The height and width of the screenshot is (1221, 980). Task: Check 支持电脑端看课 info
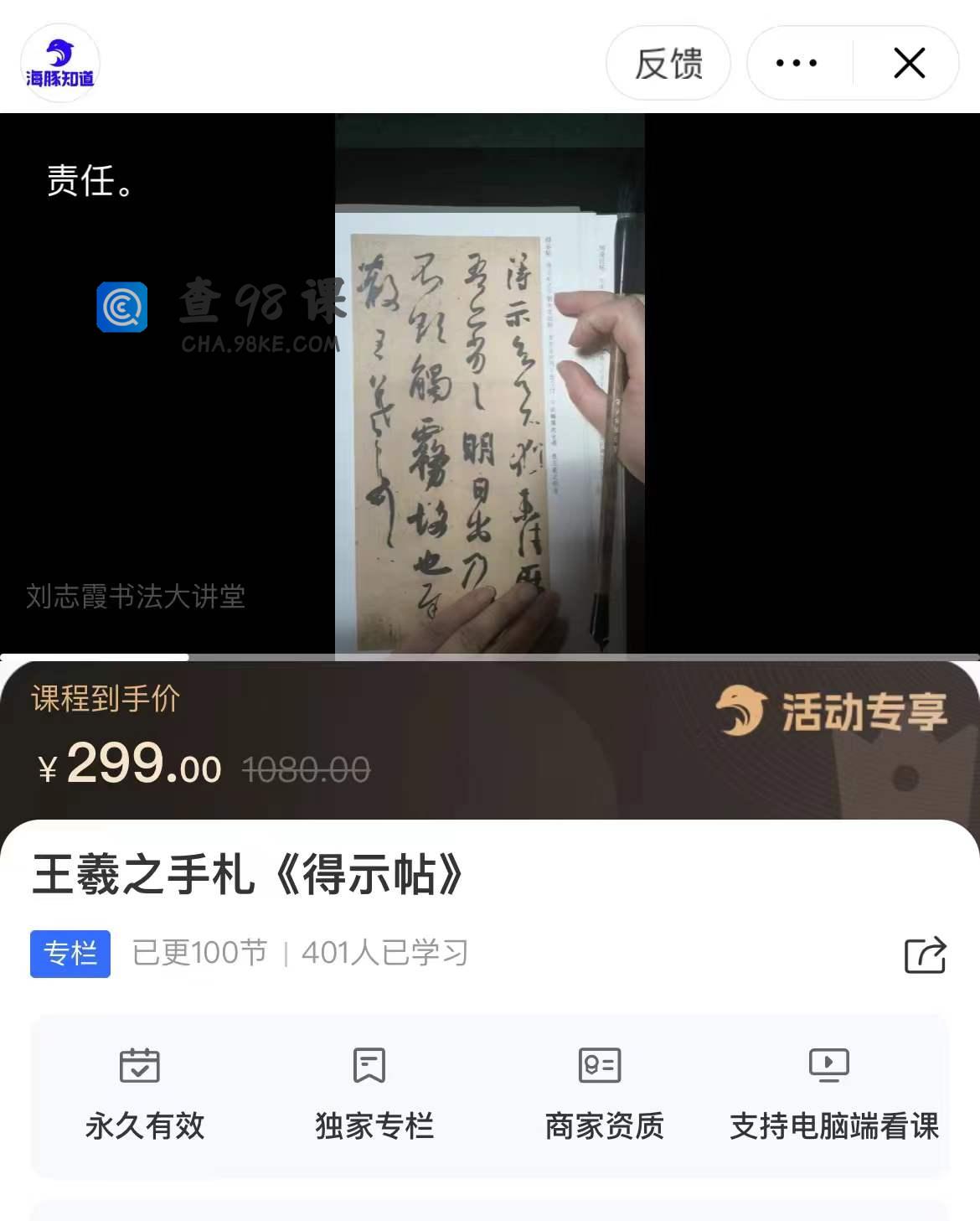833,1095
